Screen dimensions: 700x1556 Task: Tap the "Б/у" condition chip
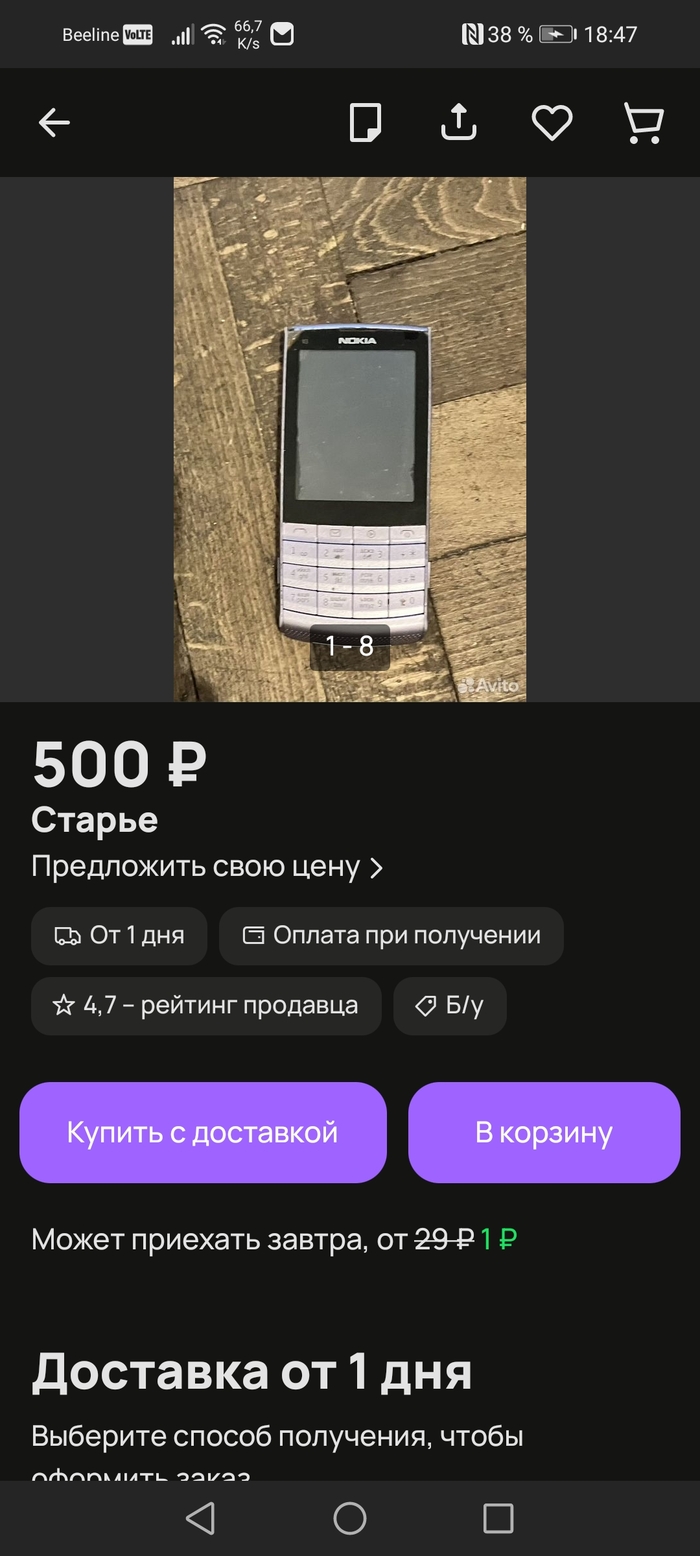click(x=450, y=1005)
